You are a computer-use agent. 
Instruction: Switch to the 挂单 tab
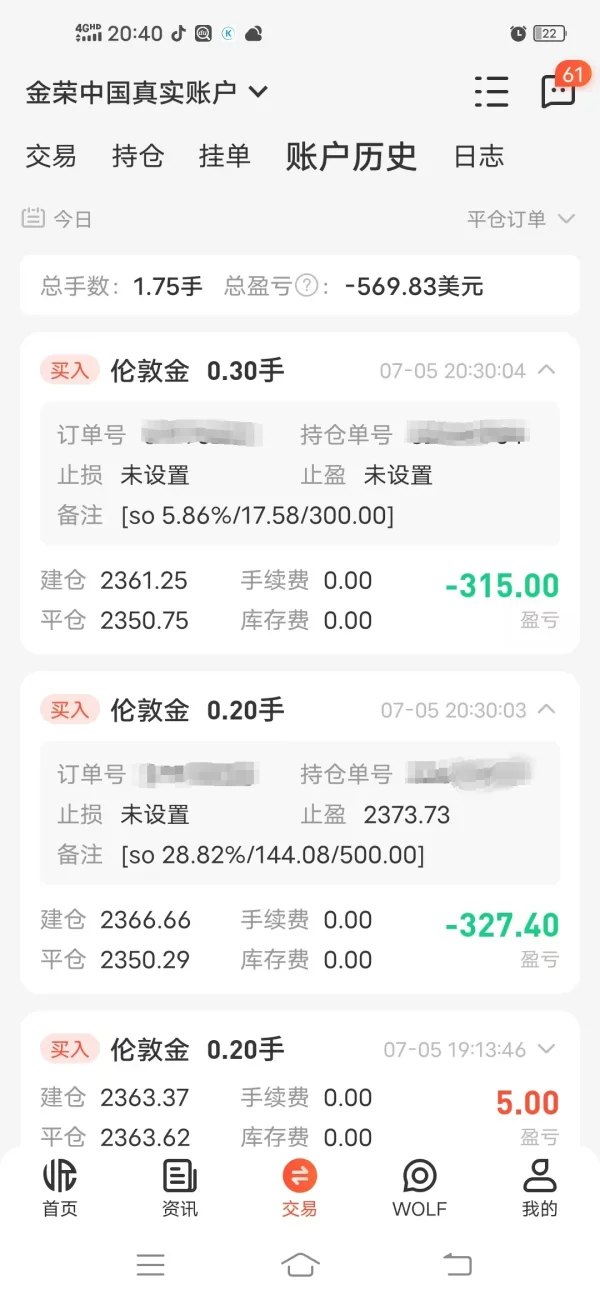click(x=225, y=156)
